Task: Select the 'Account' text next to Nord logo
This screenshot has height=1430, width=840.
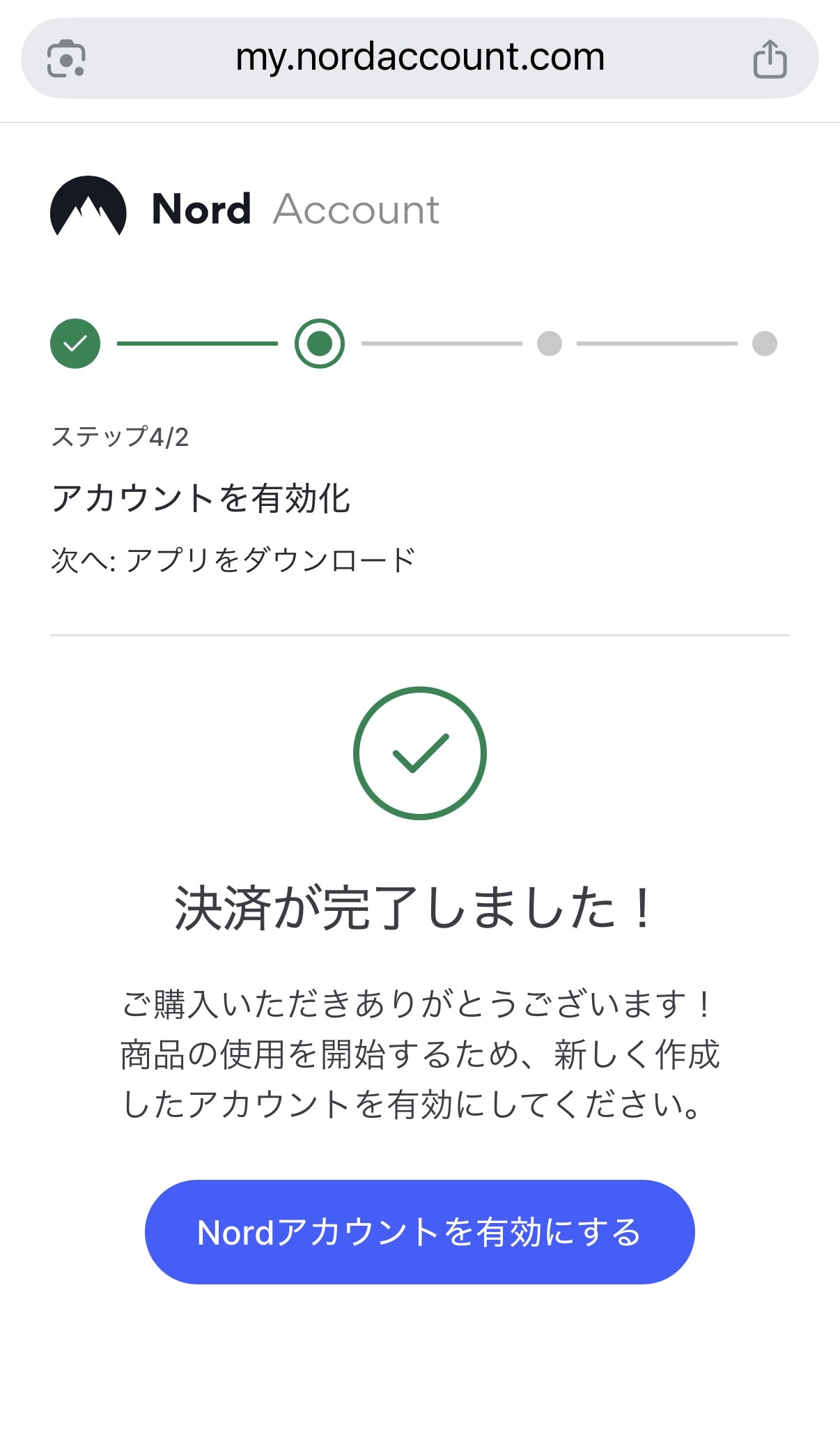Action: [357, 208]
